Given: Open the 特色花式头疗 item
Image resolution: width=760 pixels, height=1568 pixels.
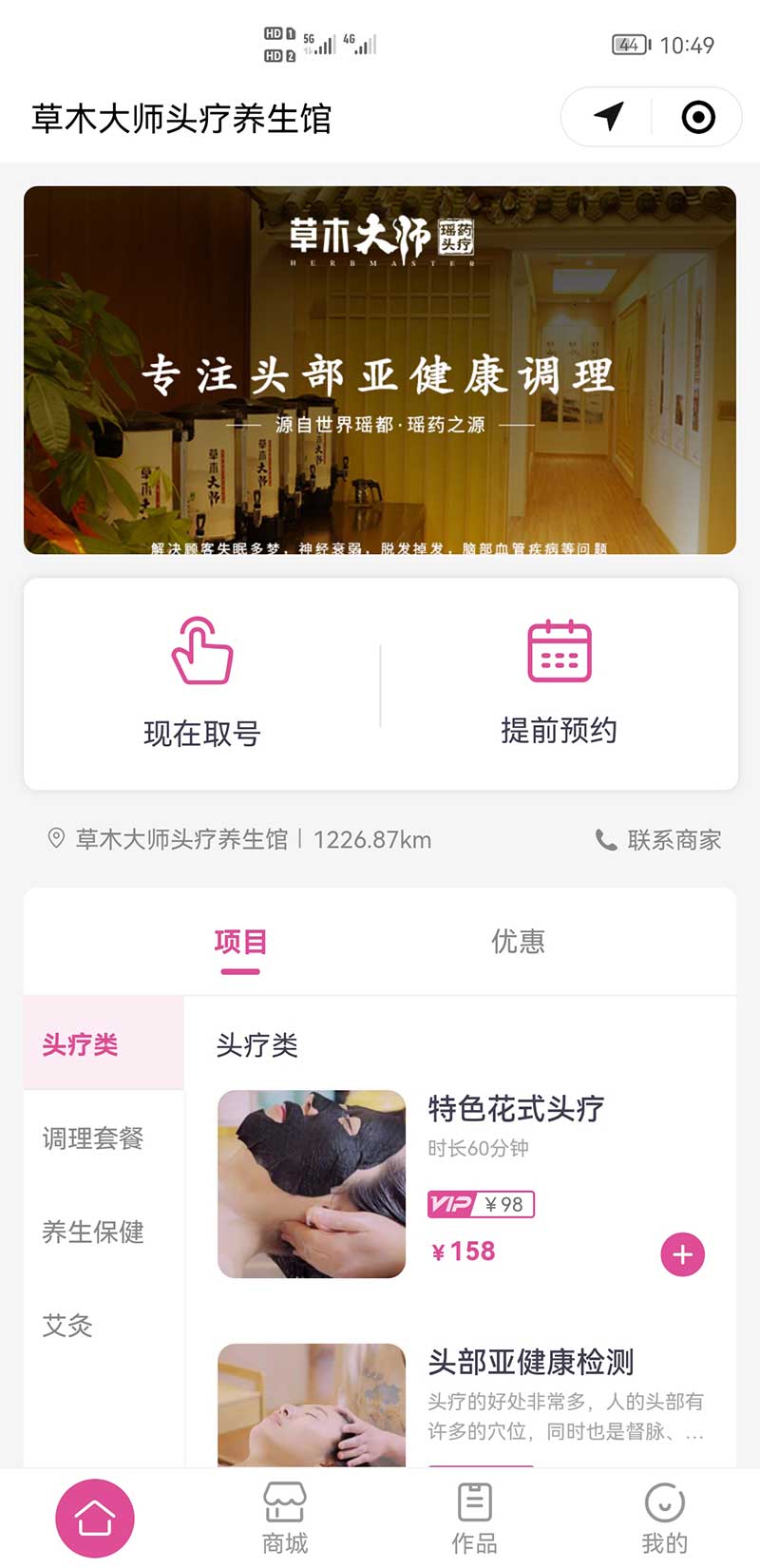Looking at the screenshot, I should click(516, 1109).
